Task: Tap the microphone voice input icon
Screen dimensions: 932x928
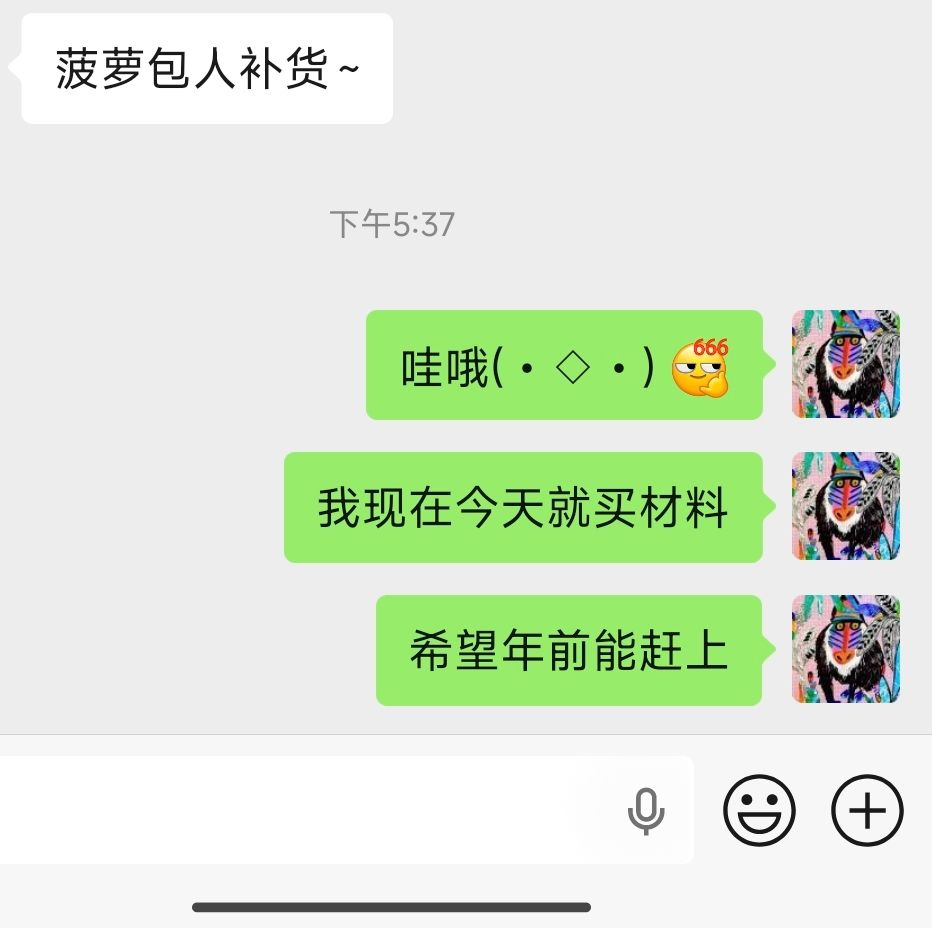Action: point(646,810)
